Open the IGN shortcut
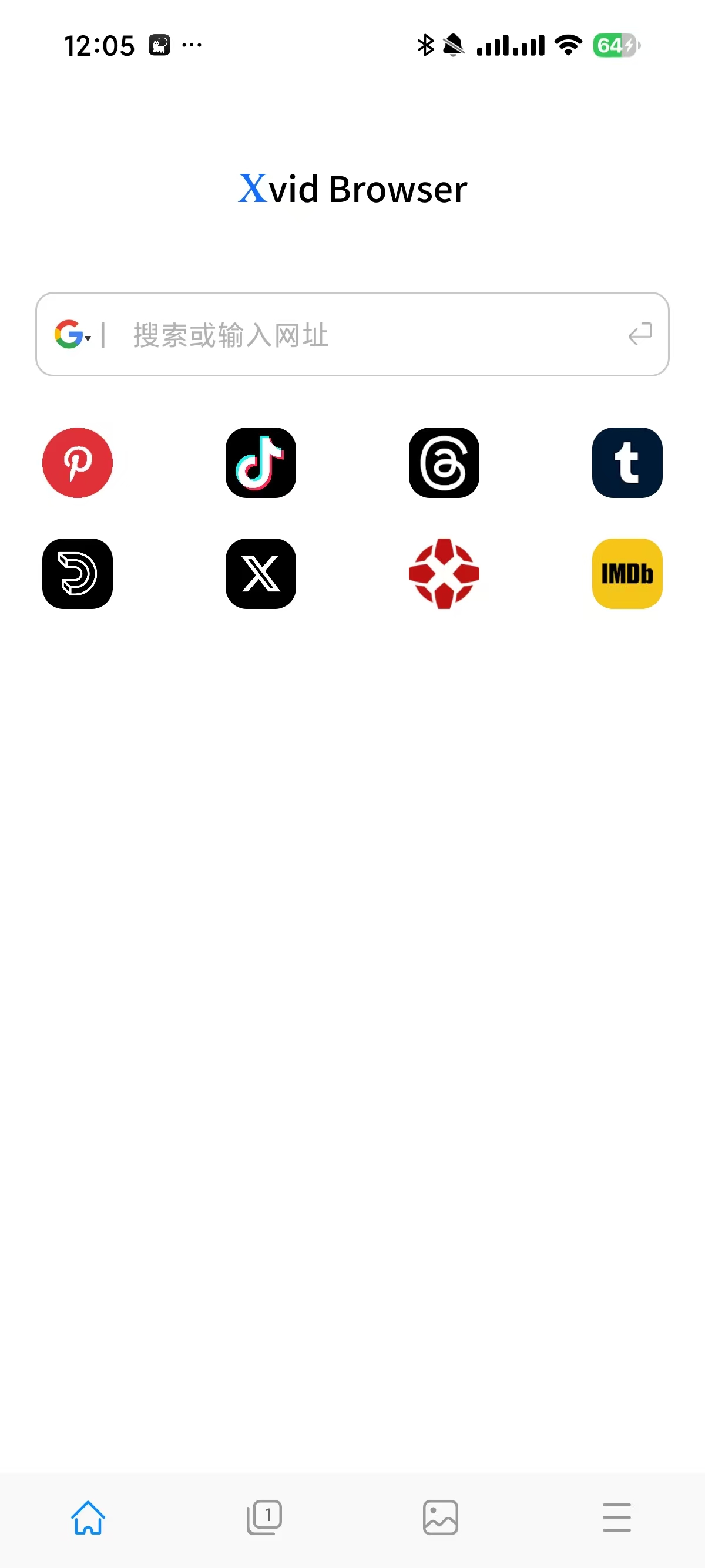 tap(444, 574)
